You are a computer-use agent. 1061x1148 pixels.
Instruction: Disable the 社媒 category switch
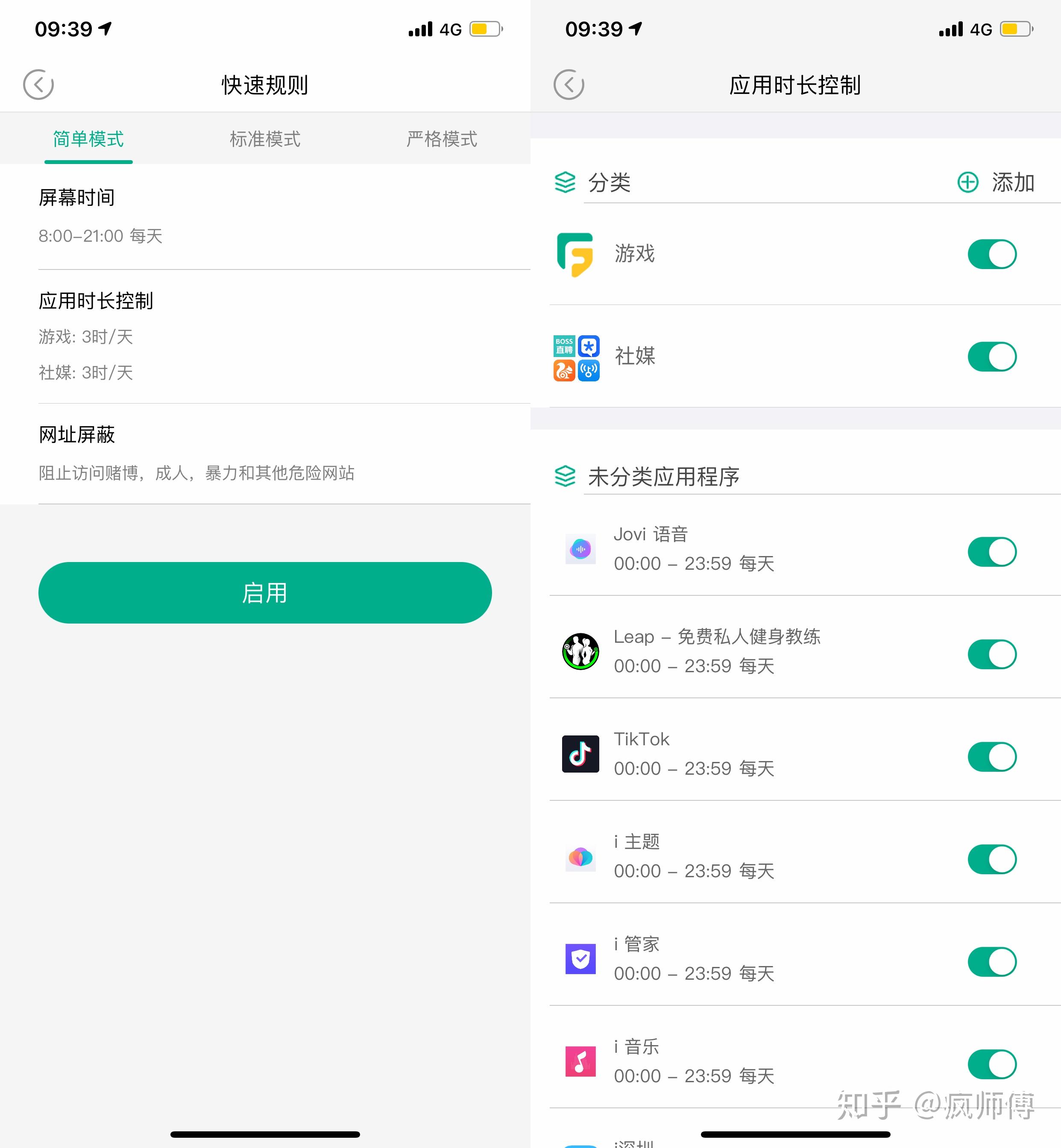click(x=991, y=357)
